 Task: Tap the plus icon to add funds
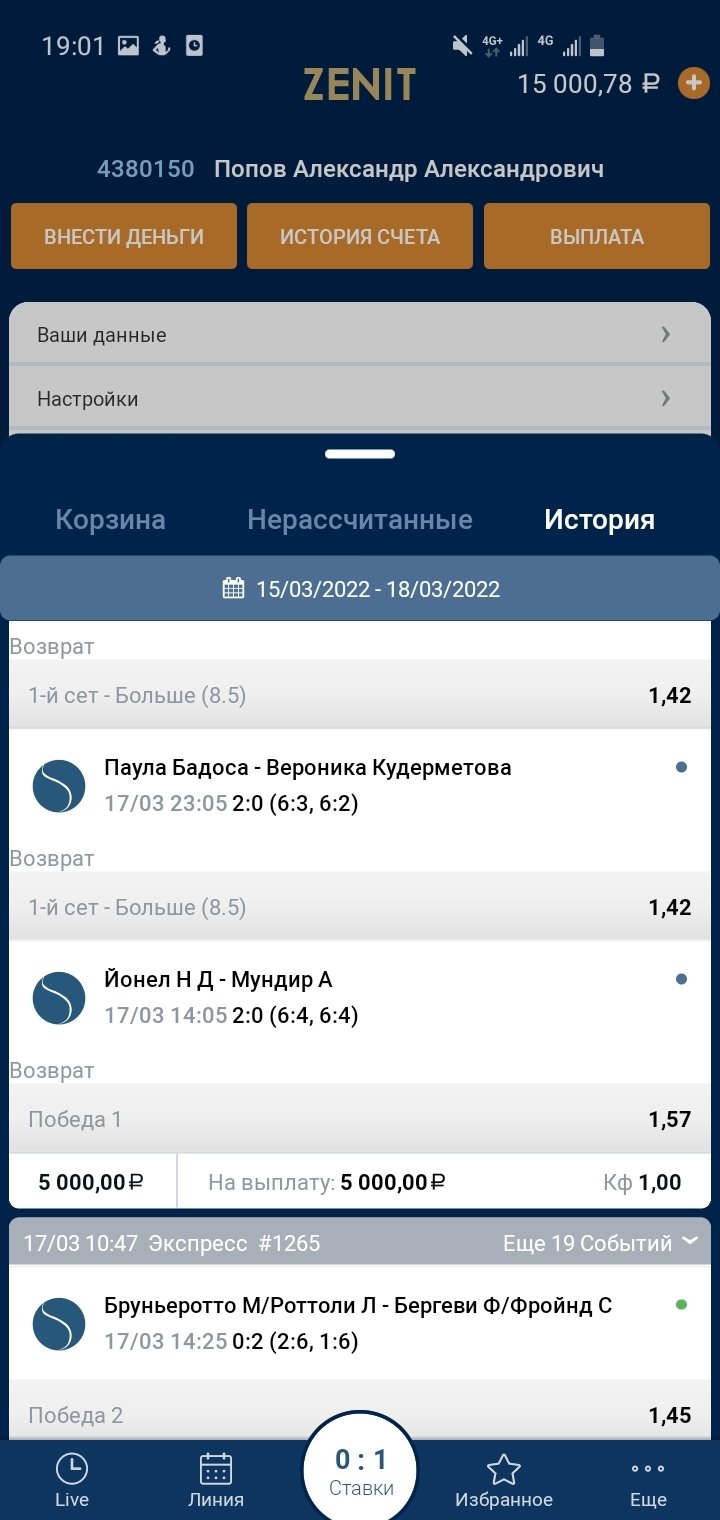[693, 83]
